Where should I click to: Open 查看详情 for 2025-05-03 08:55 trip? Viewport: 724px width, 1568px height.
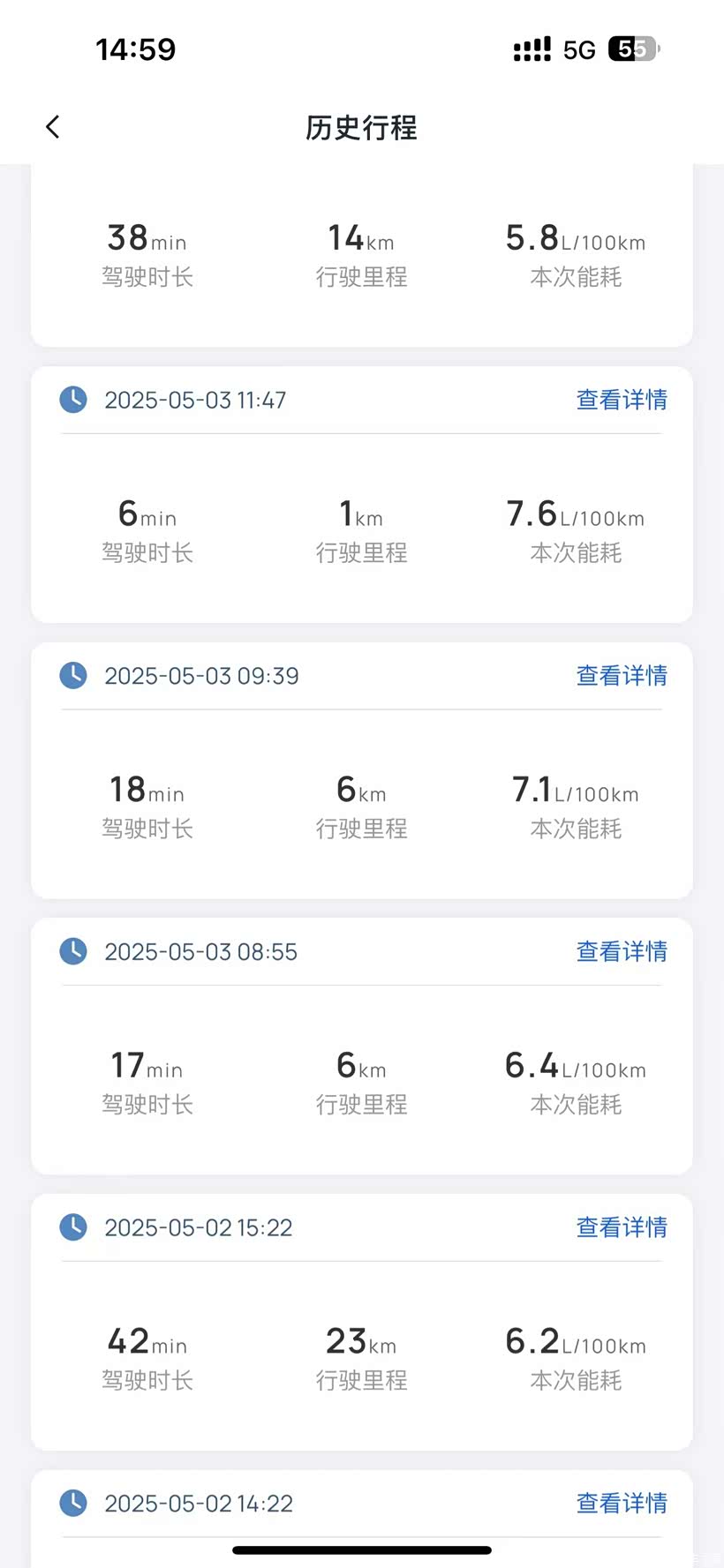[622, 951]
